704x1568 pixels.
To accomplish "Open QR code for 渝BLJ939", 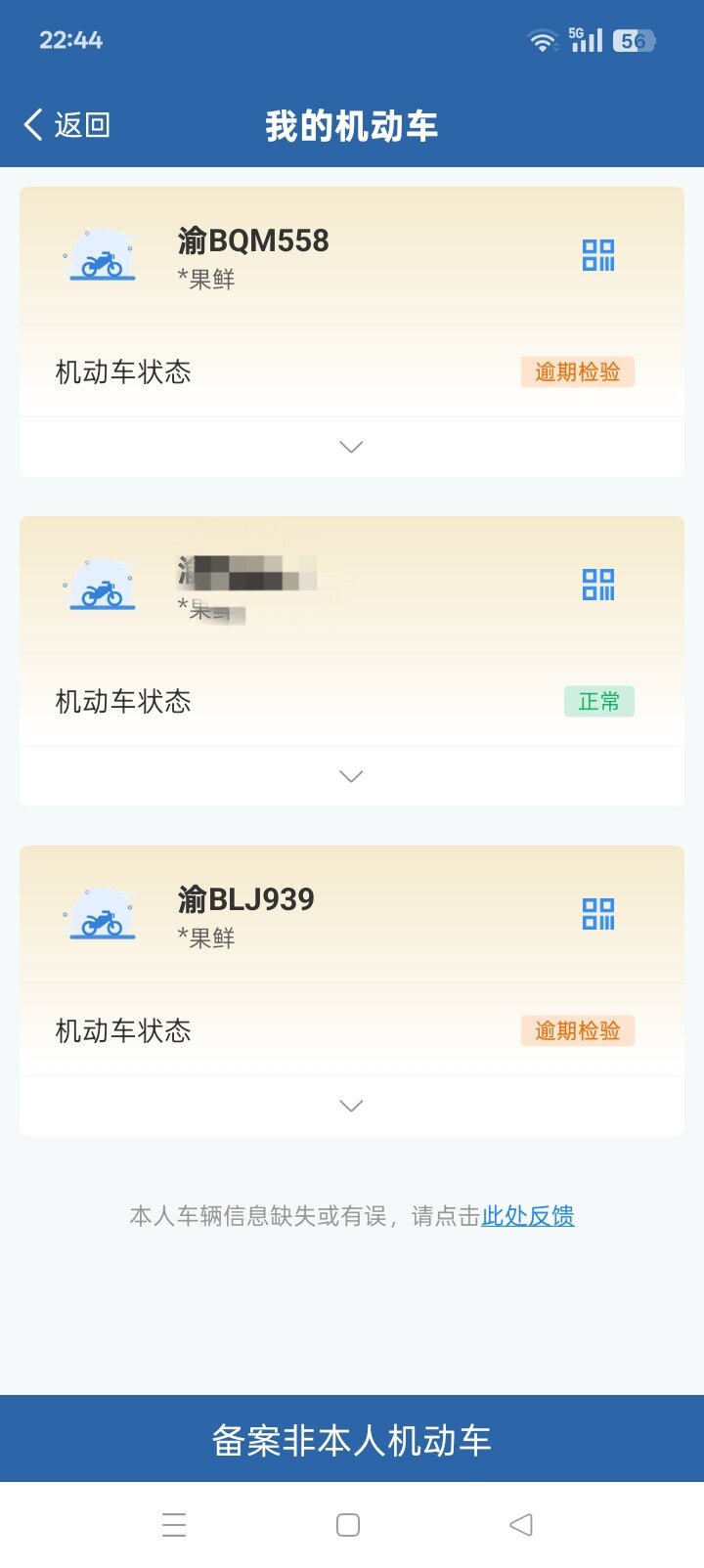I will tap(598, 914).
